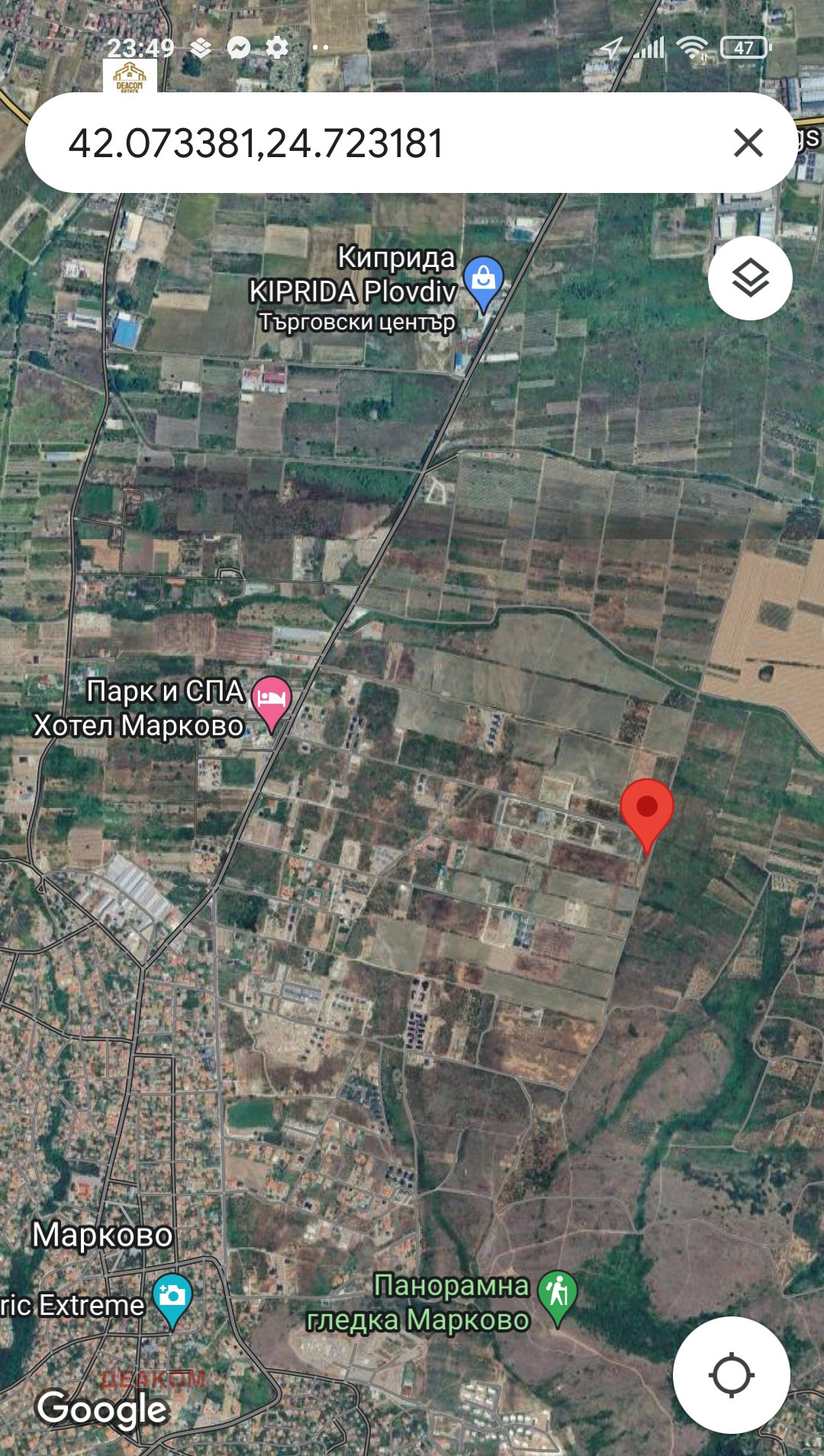Open the map layers selector
Image resolution: width=824 pixels, height=1456 pixels.
750,278
